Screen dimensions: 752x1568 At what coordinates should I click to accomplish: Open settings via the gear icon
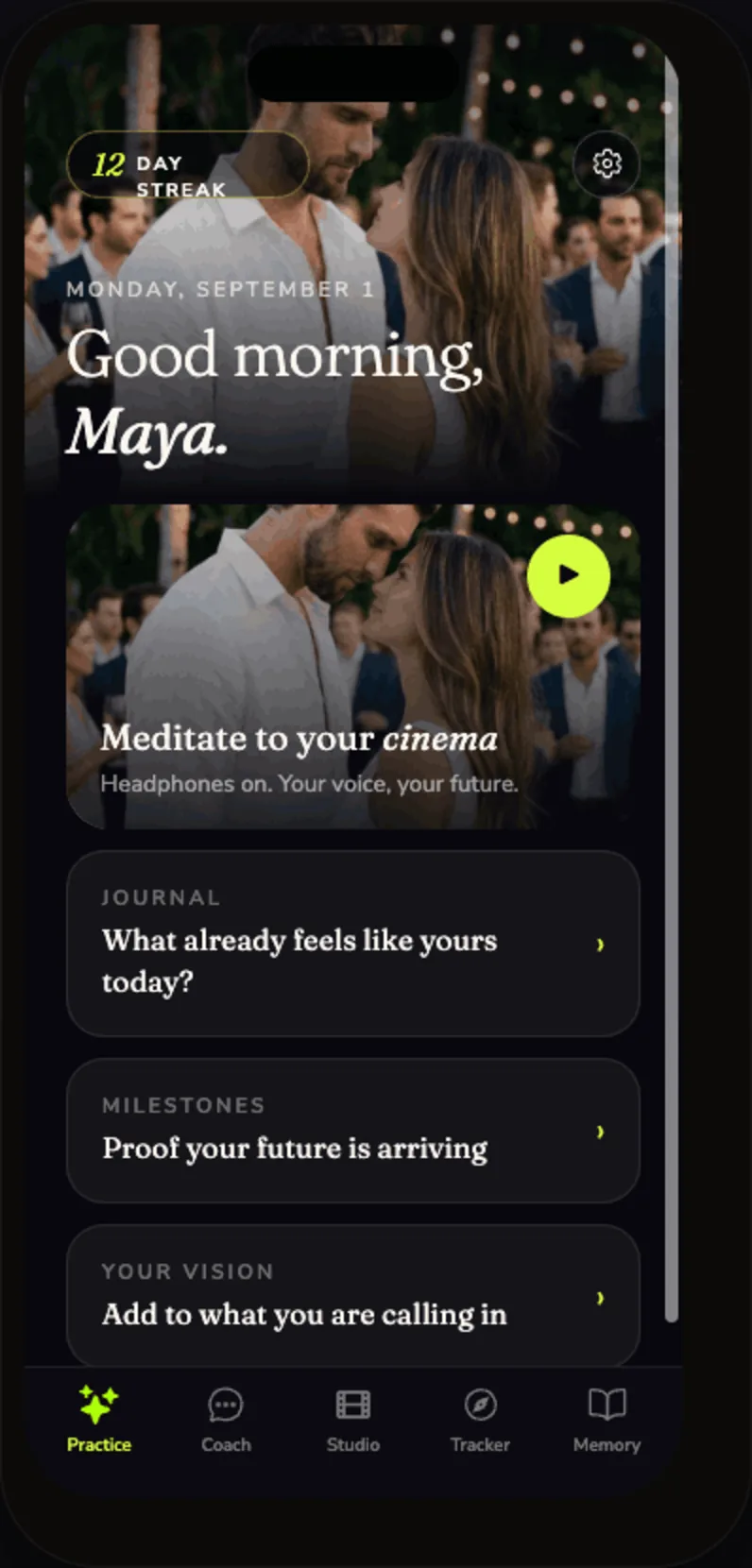pyautogui.click(x=607, y=164)
